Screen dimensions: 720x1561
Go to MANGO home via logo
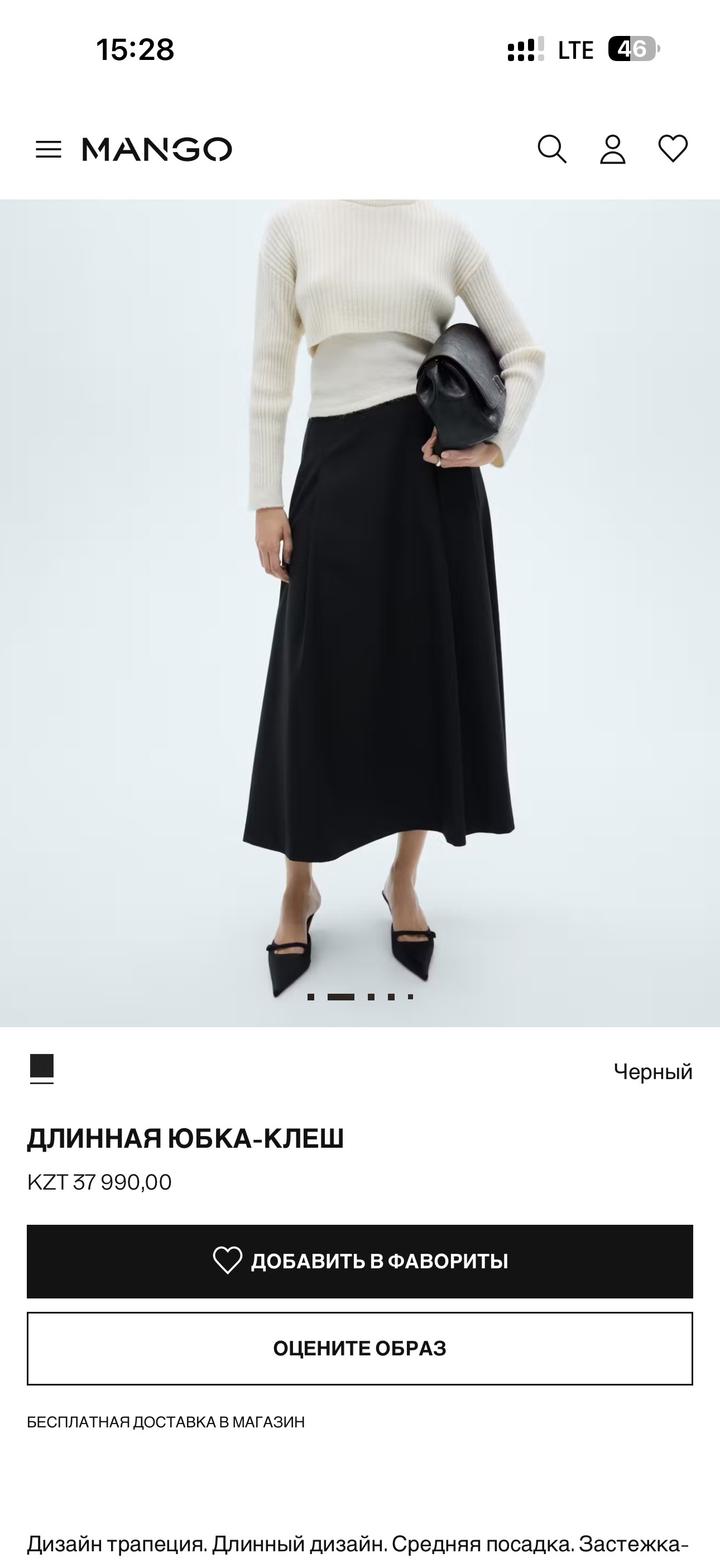coord(157,150)
